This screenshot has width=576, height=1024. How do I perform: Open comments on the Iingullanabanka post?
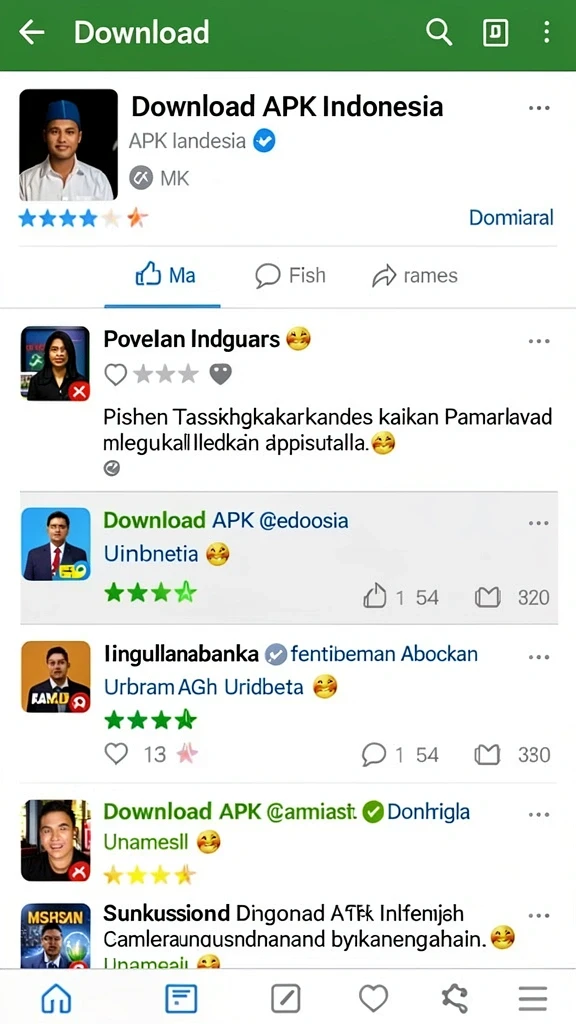pyautogui.click(x=374, y=755)
